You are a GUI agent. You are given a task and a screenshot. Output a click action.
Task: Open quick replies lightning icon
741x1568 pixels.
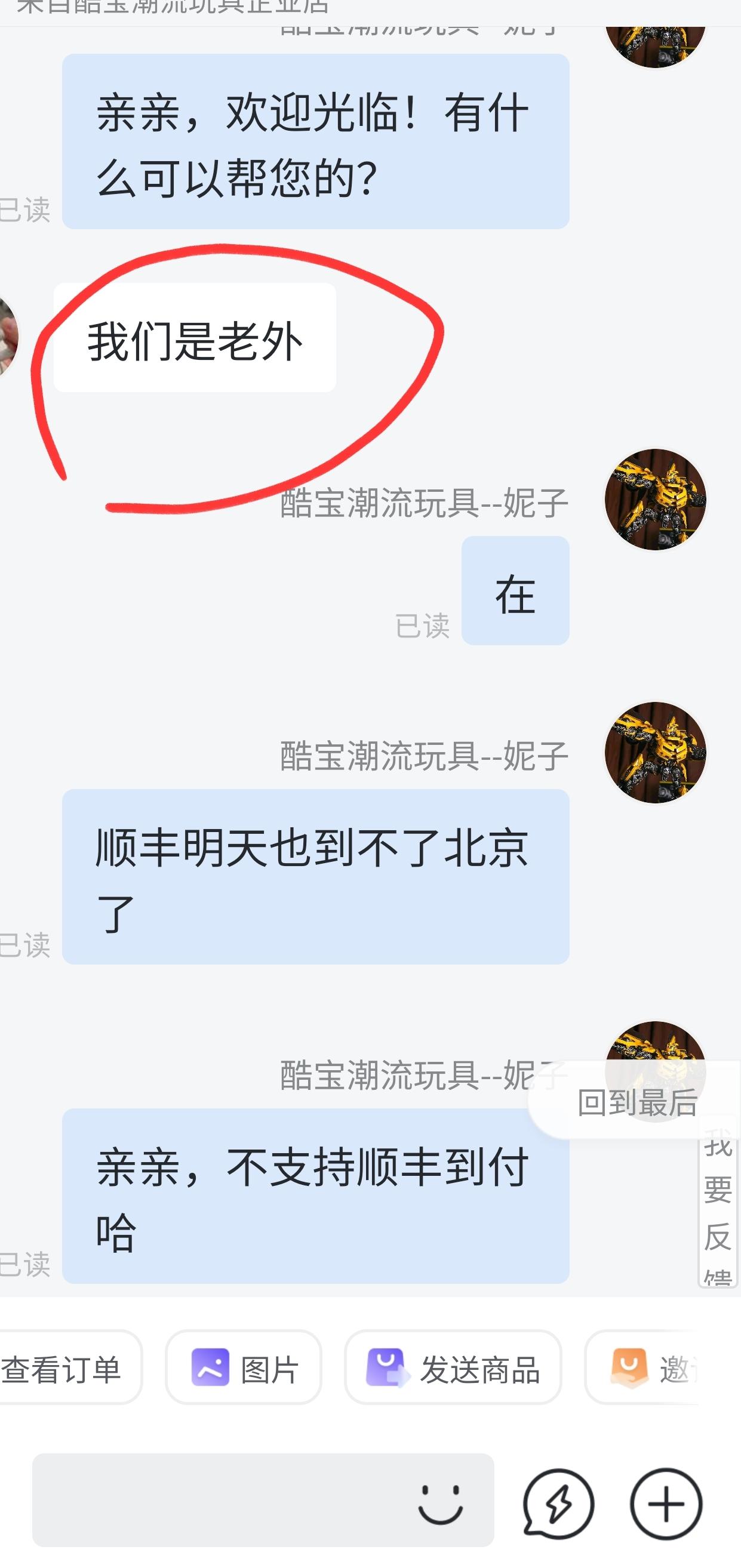click(558, 1504)
